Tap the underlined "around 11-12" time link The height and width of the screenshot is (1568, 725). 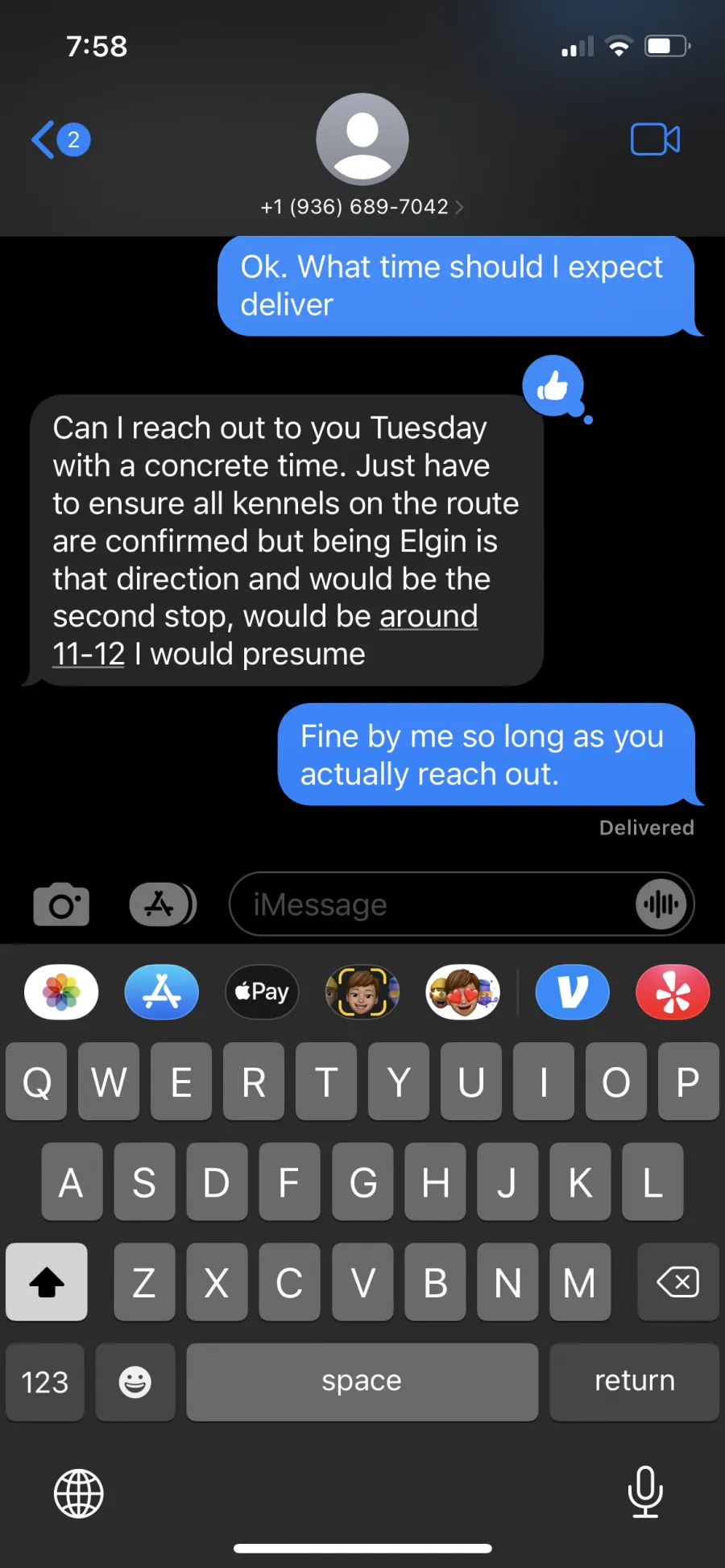pos(429,617)
